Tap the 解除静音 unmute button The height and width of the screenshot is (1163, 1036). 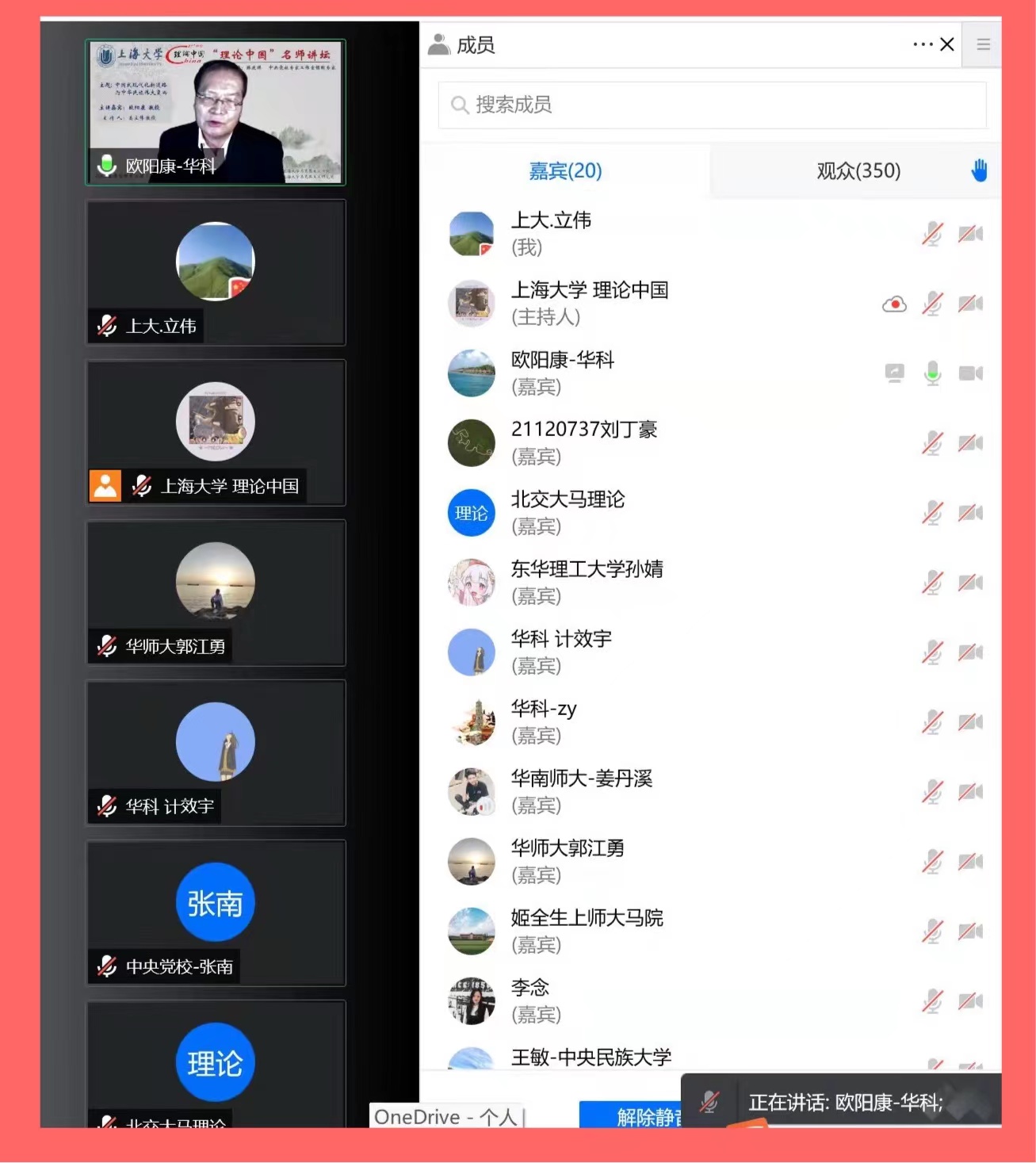632,1115
